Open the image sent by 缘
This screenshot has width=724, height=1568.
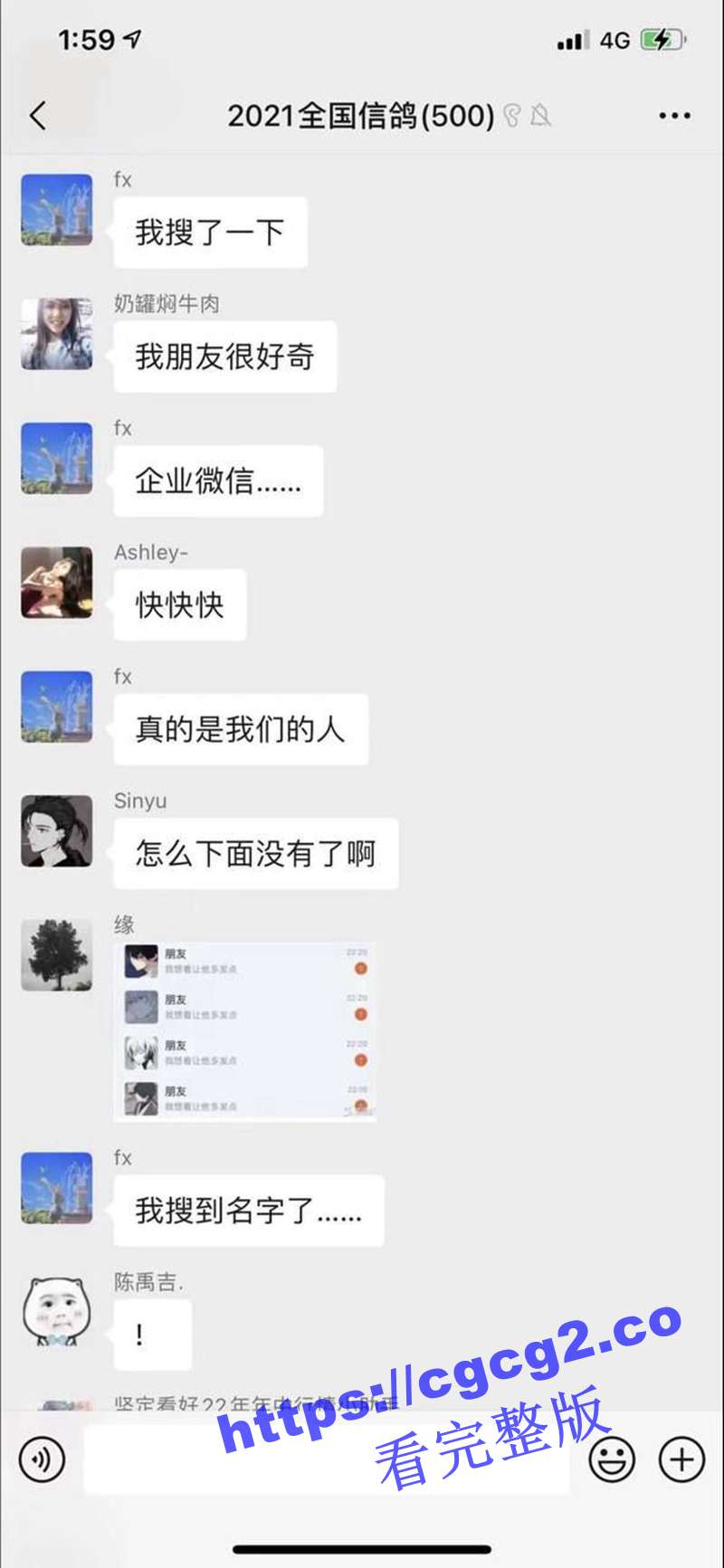tap(245, 1031)
